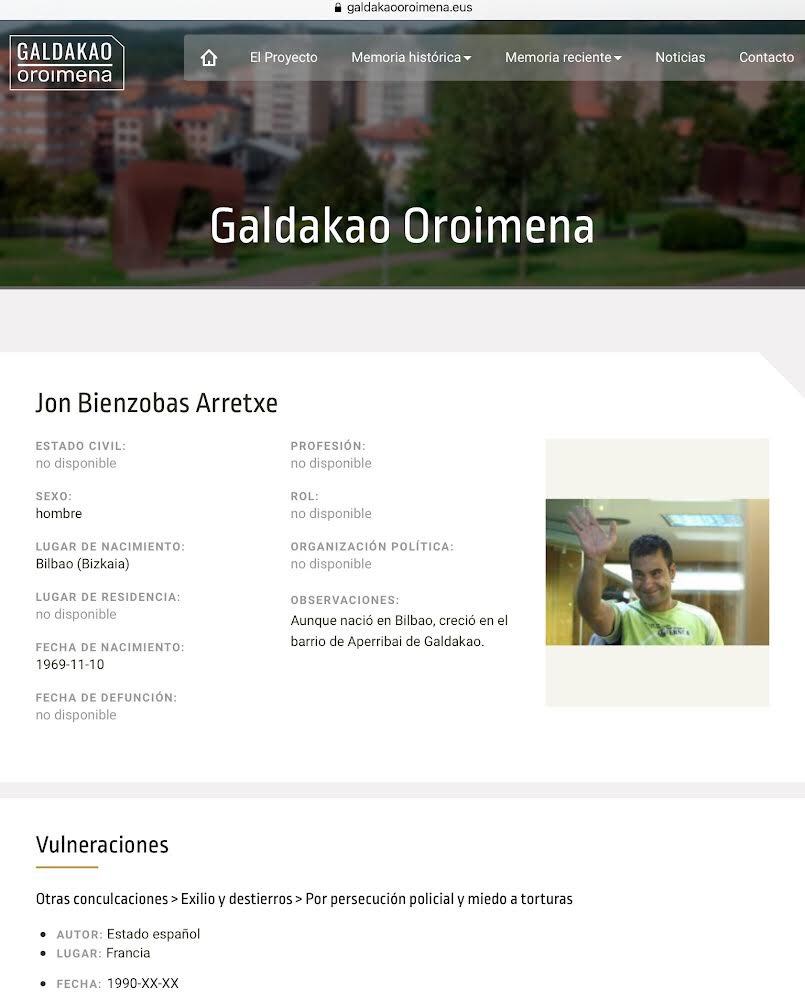Click the birth date 1969-11-10 value
This screenshot has height=1000, width=805.
tap(72, 664)
